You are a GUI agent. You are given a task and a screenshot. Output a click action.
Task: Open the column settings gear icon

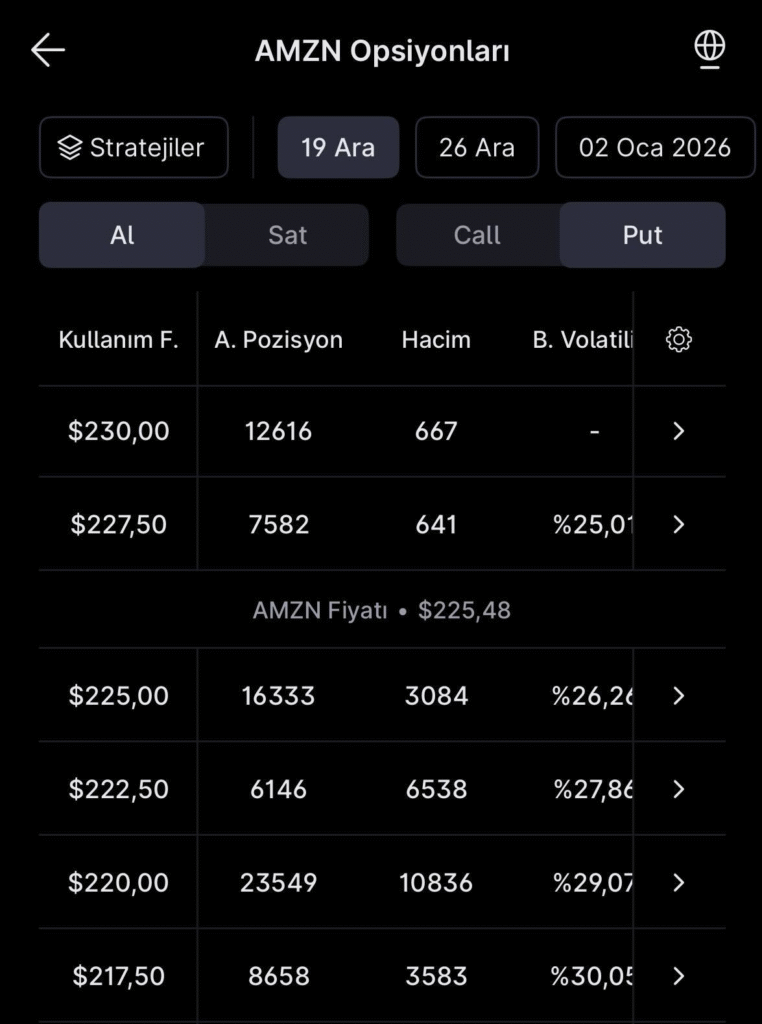678,339
